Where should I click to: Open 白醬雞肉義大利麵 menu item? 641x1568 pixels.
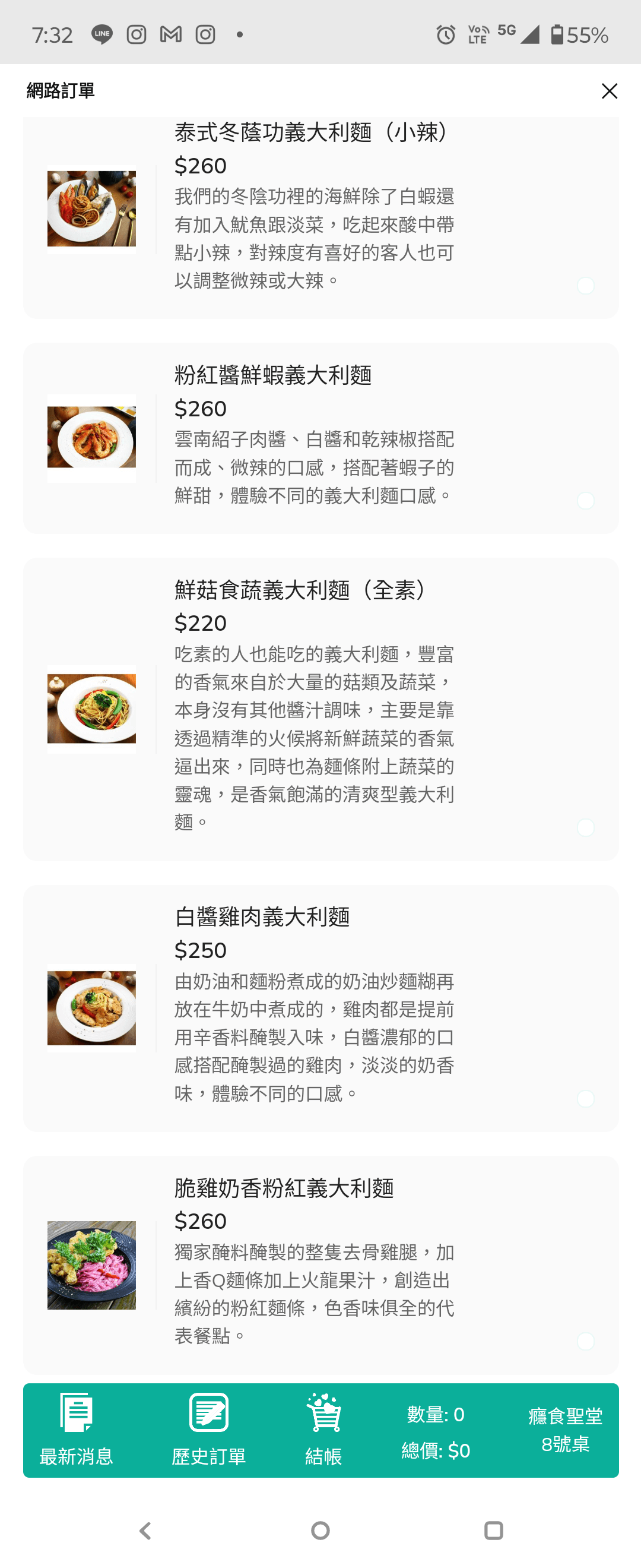(x=320, y=1008)
